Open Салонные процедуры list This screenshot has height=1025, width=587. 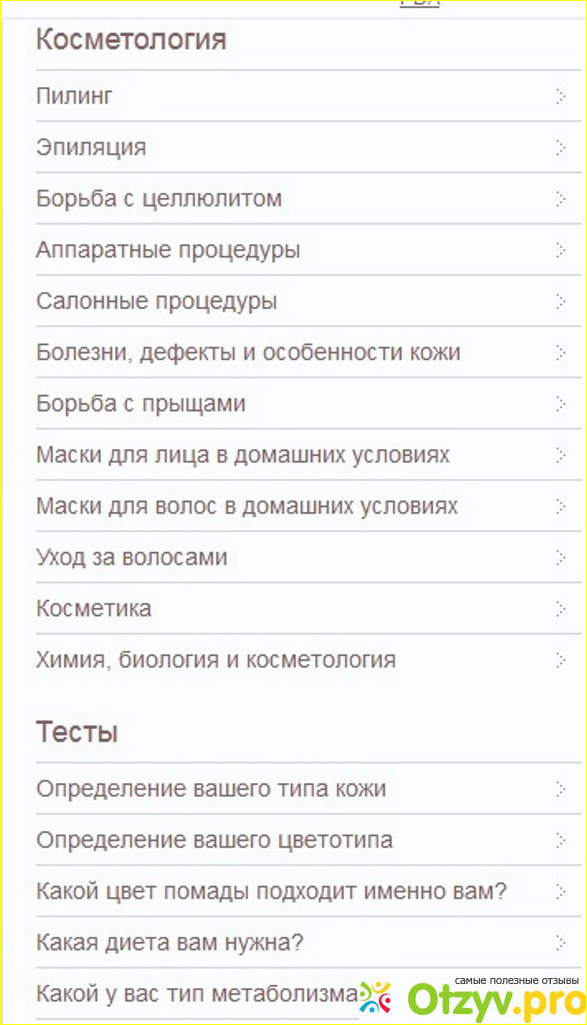pos(309,301)
